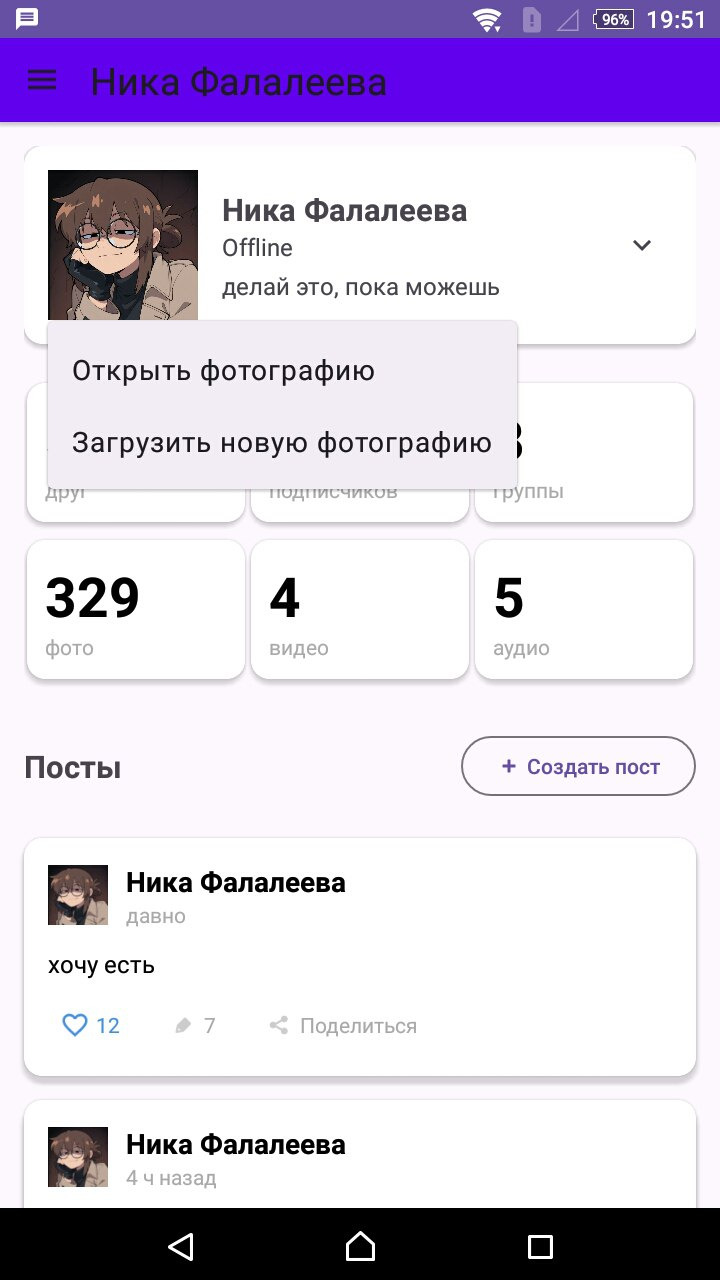Open the 4 видео card
Image resolution: width=720 pixels, height=1280 pixels.
pos(360,609)
